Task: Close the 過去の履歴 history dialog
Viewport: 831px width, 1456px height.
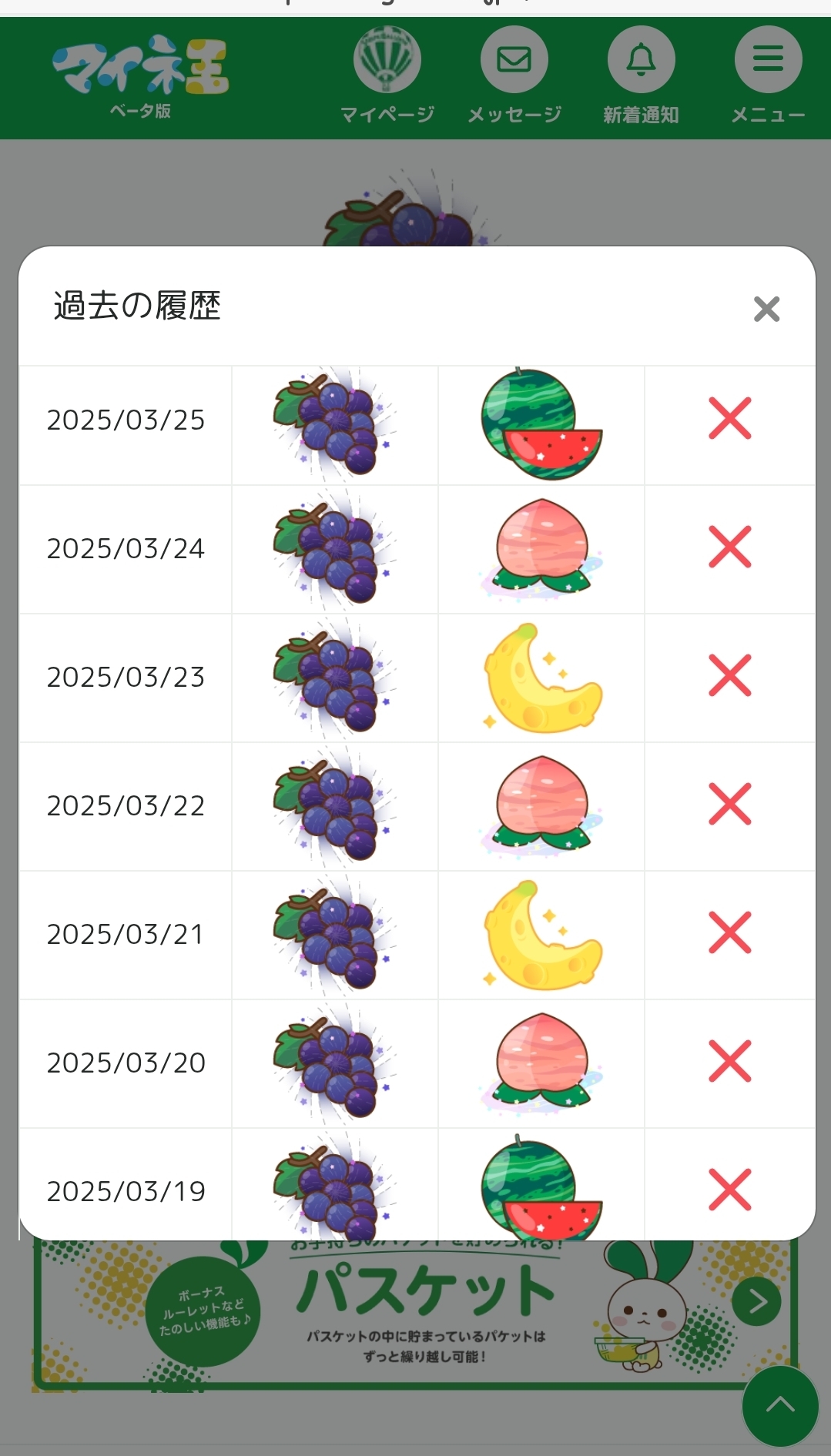Action: [x=766, y=310]
